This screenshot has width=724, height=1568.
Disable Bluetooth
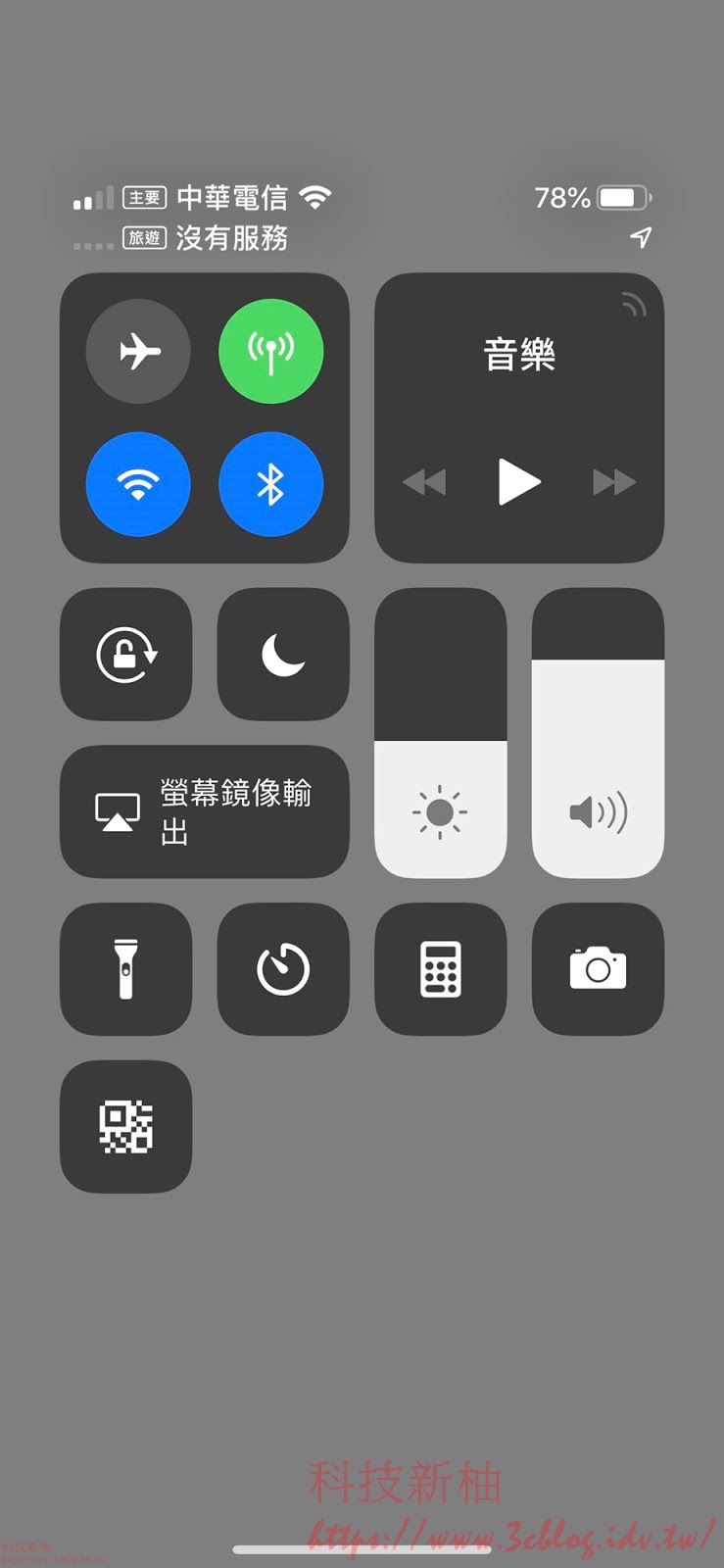point(270,484)
